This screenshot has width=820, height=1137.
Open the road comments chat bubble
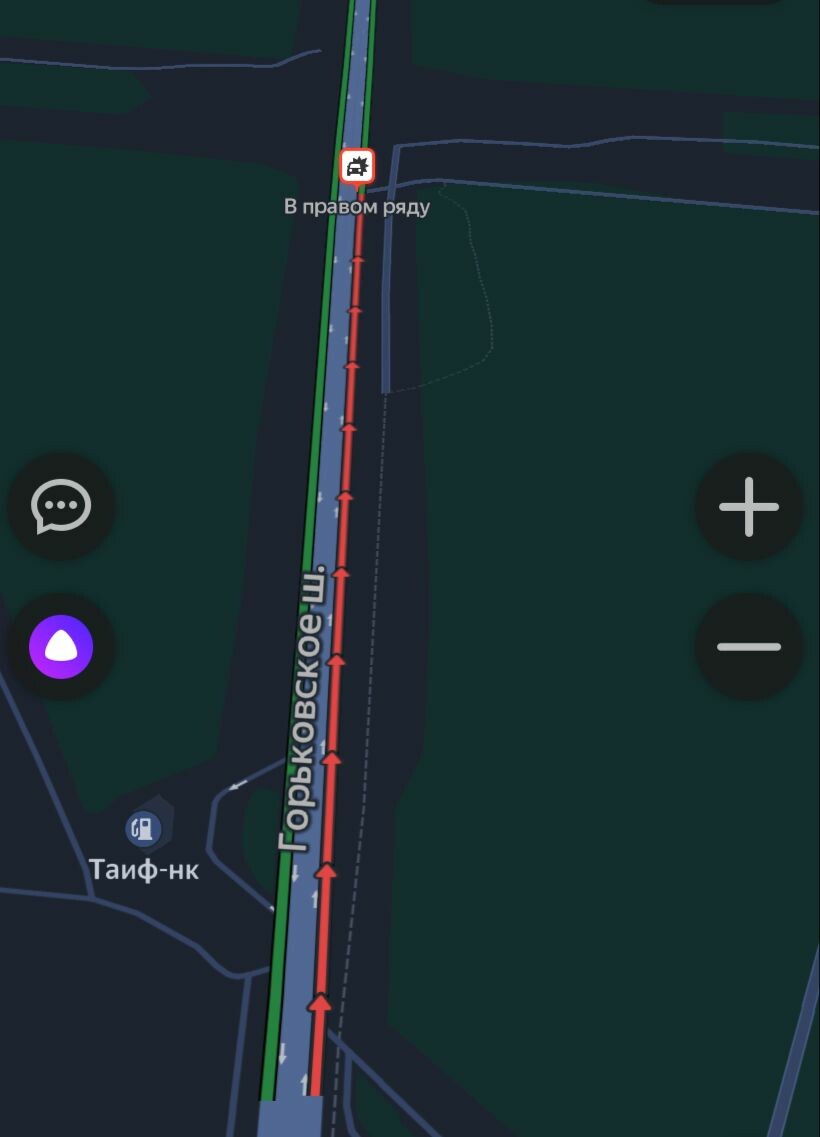[61, 507]
